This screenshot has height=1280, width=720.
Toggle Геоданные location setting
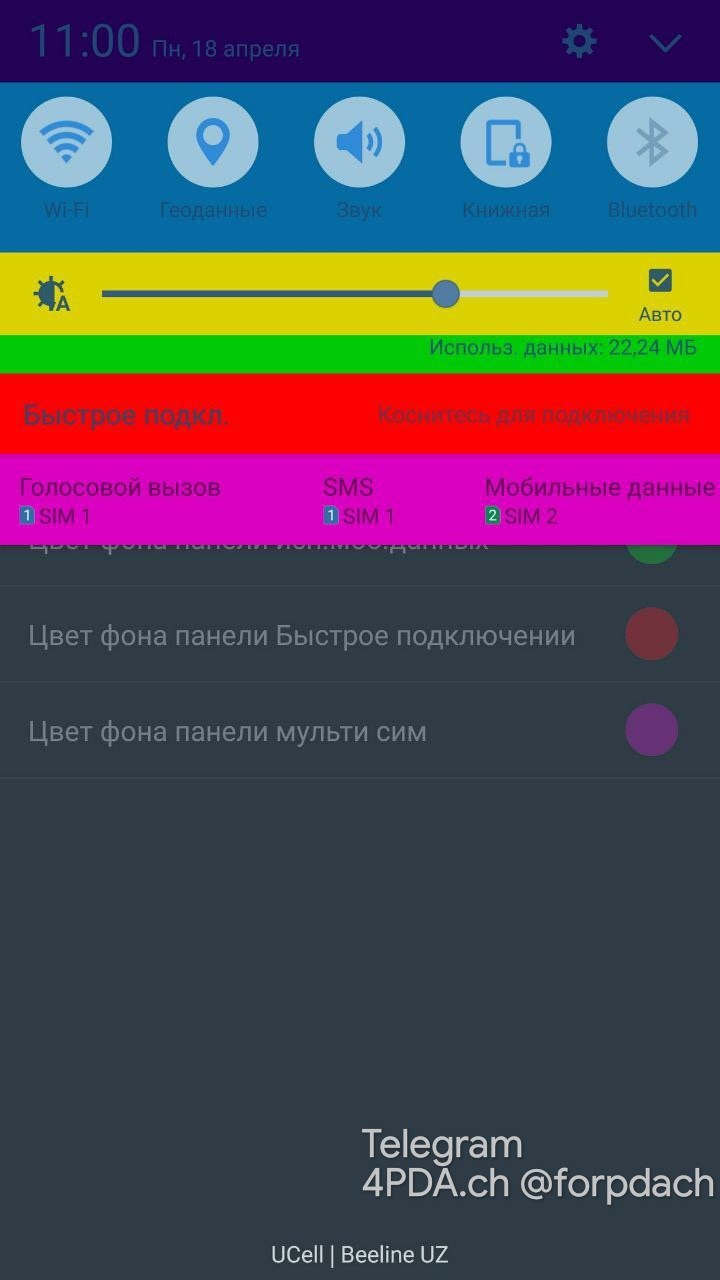(x=213, y=142)
